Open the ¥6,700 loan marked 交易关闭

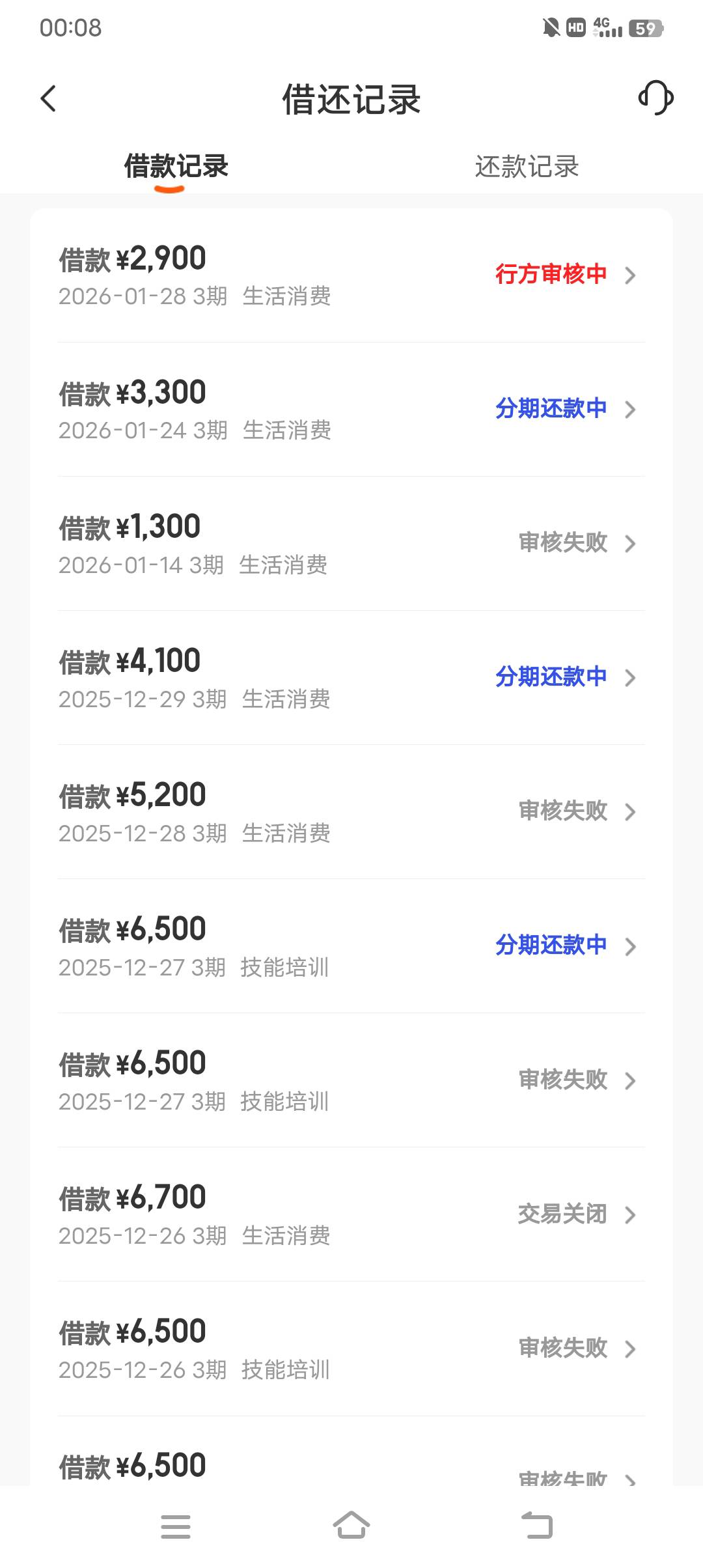point(351,1214)
